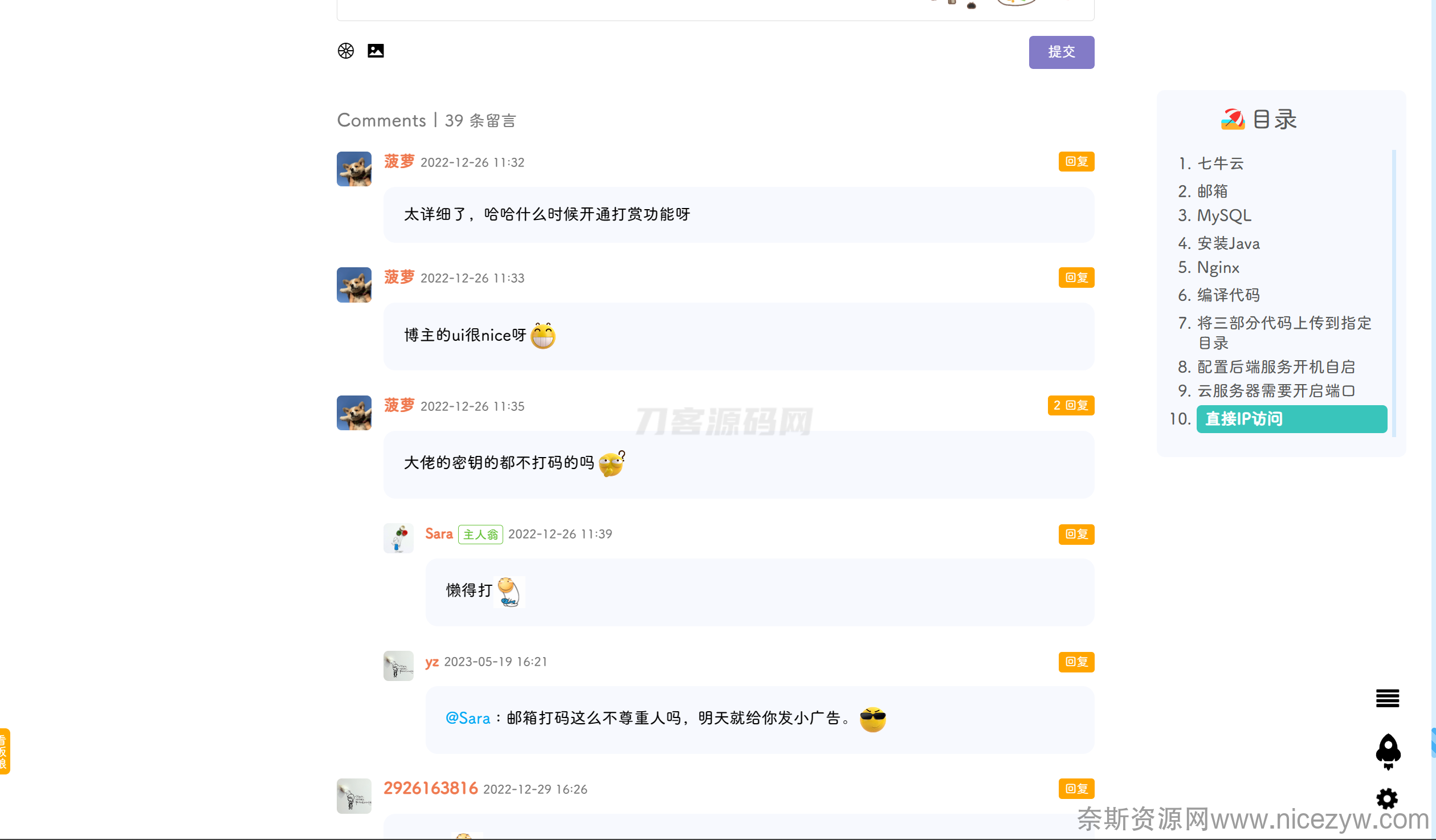Open the 2 回复 on 菠萝's 11:35 comment
Image resolution: width=1436 pixels, height=840 pixels.
[x=1070, y=405]
